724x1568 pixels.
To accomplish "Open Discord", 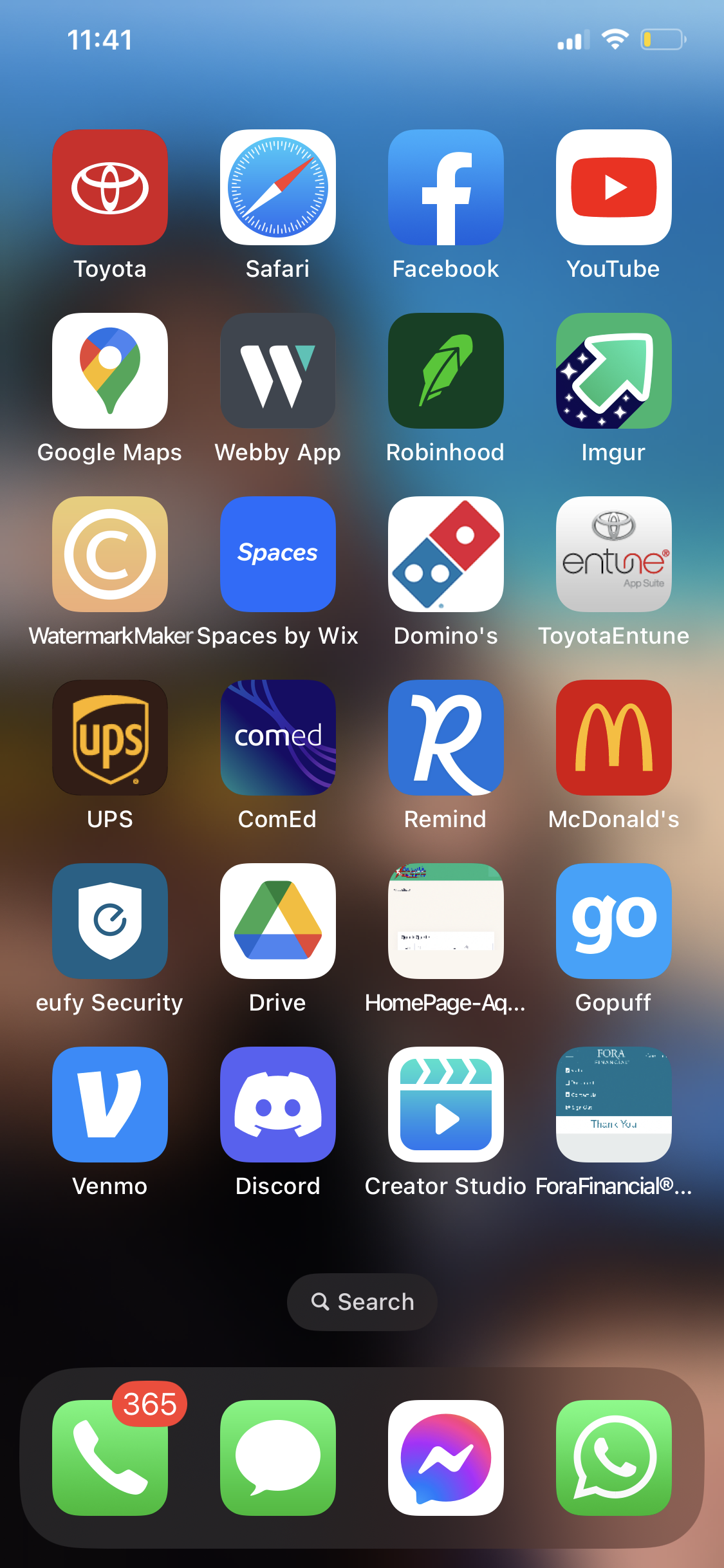I will pos(278,1105).
